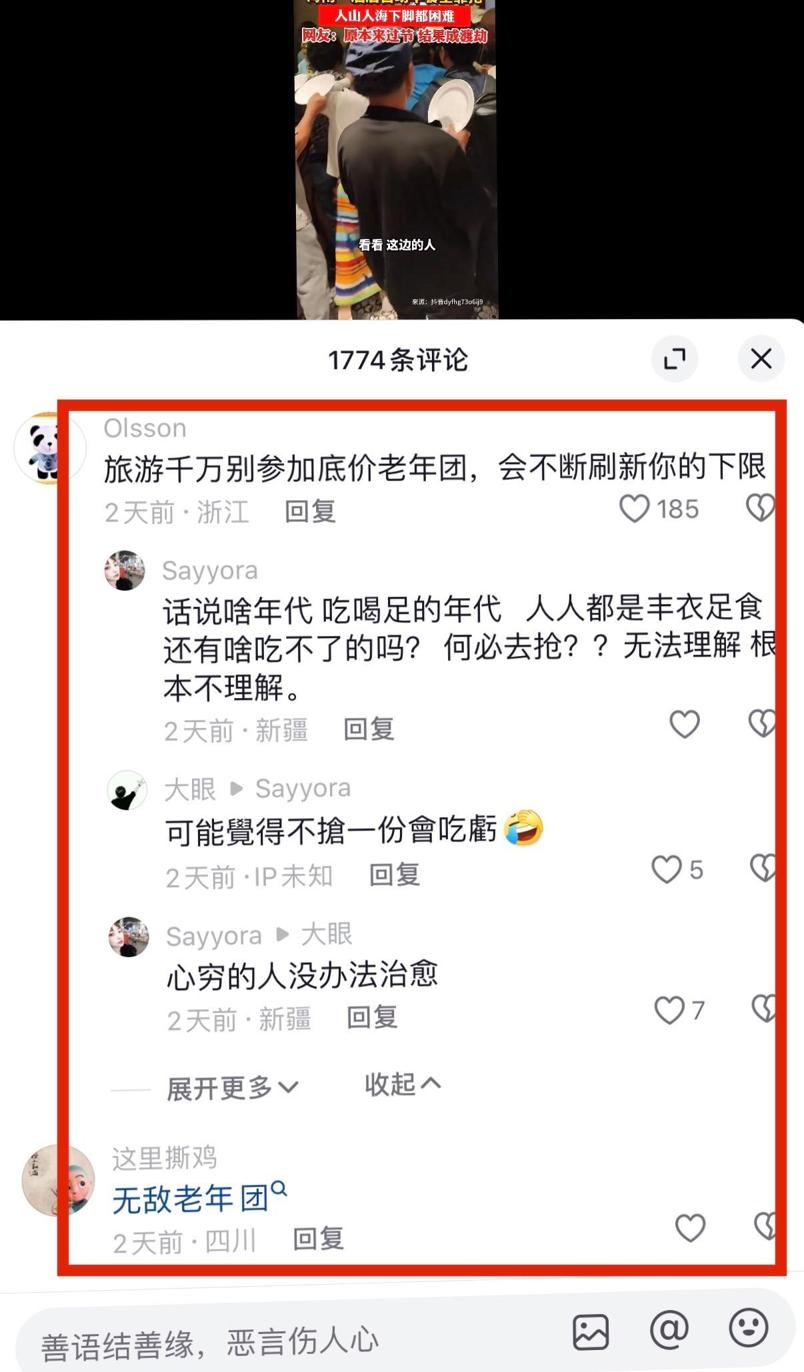Dislike Olsson's comment
Viewport: 804px width, 1372px height.
(761, 508)
